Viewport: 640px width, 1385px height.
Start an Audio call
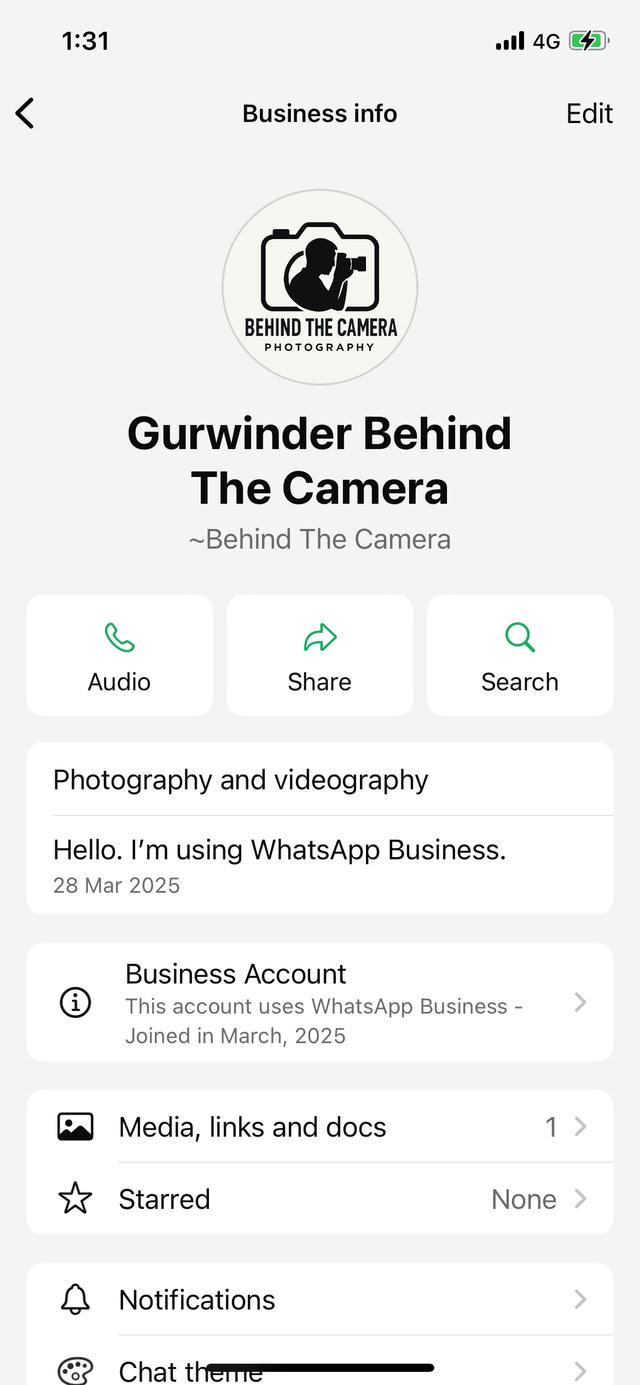pos(119,656)
